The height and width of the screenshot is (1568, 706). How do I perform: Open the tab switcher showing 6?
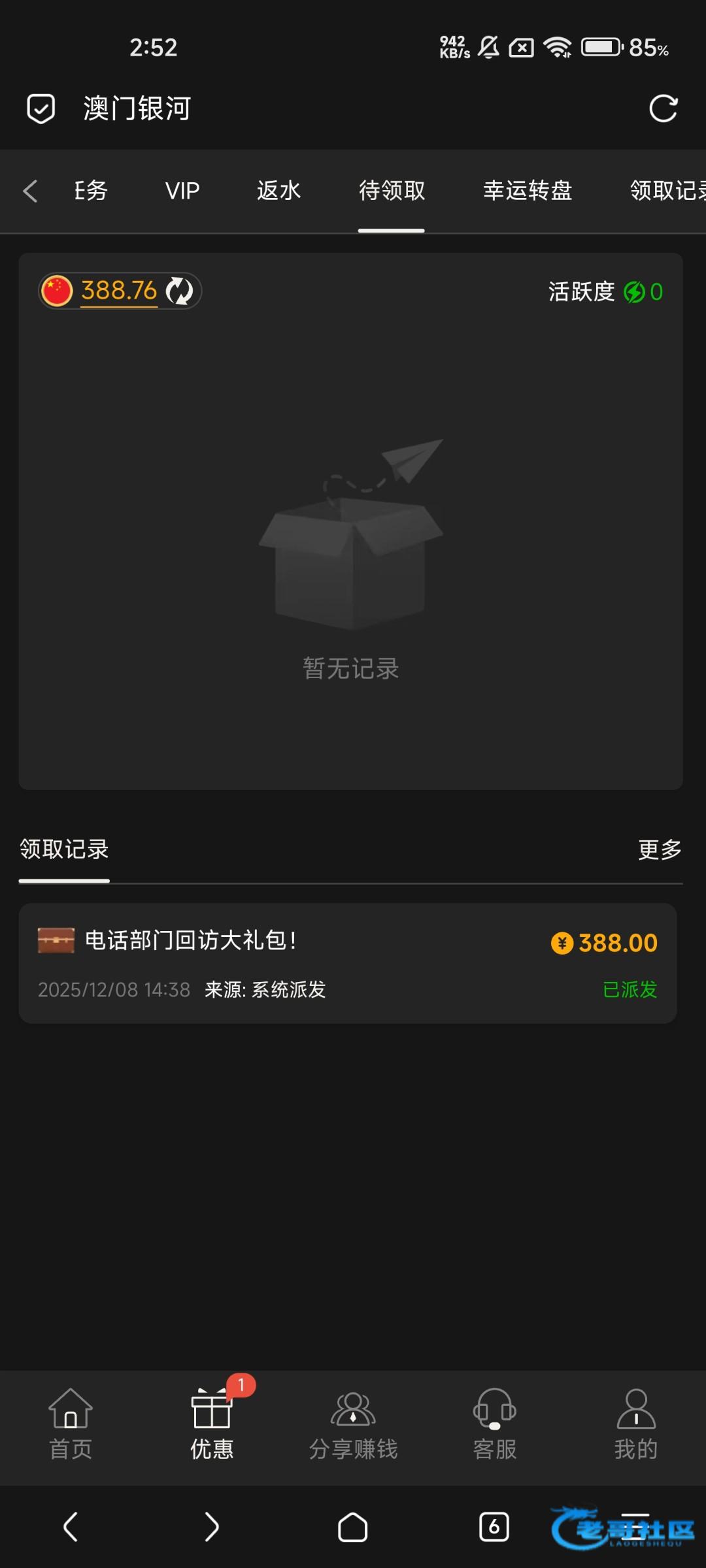click(494, 1527)
